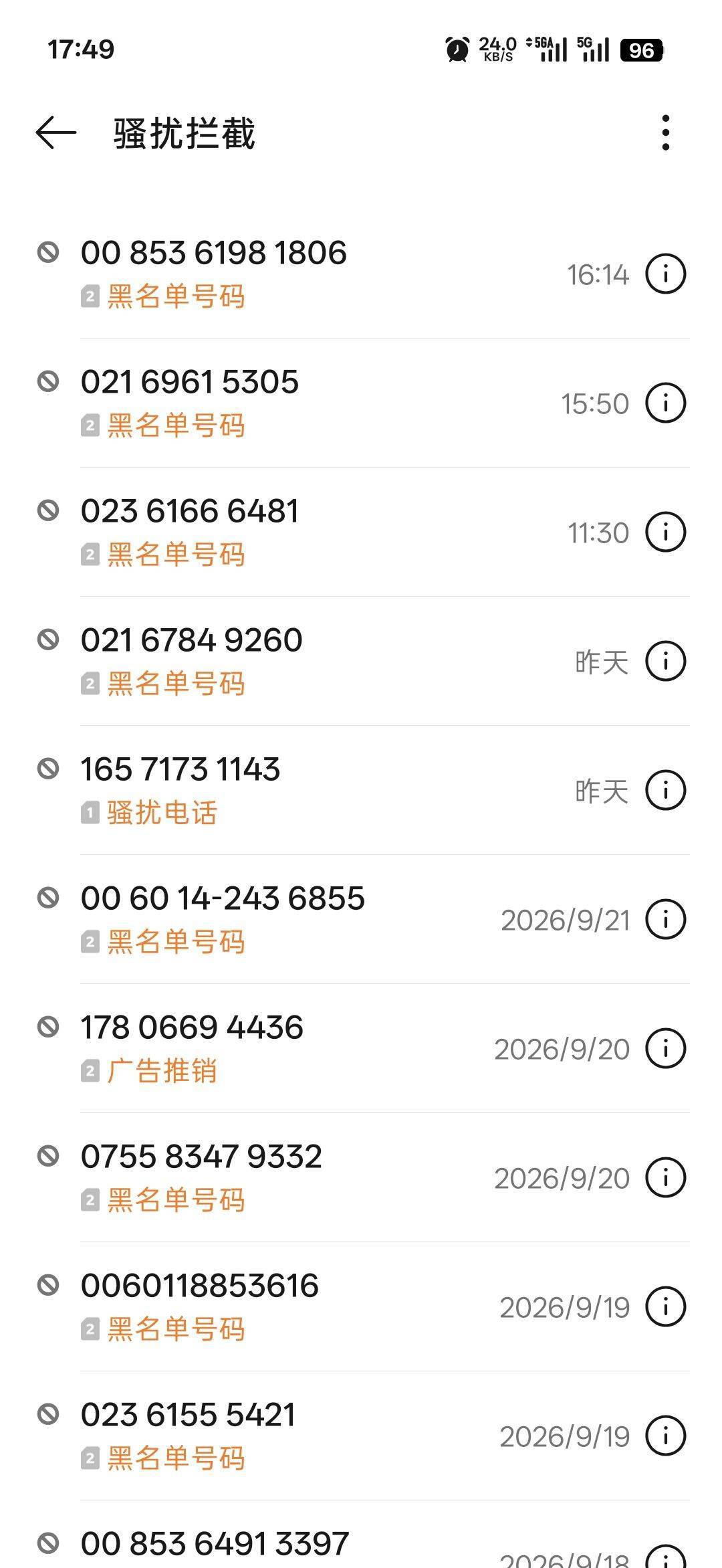
Task: Open info for the 16:14 blocked call
Action: coord(666,274)
